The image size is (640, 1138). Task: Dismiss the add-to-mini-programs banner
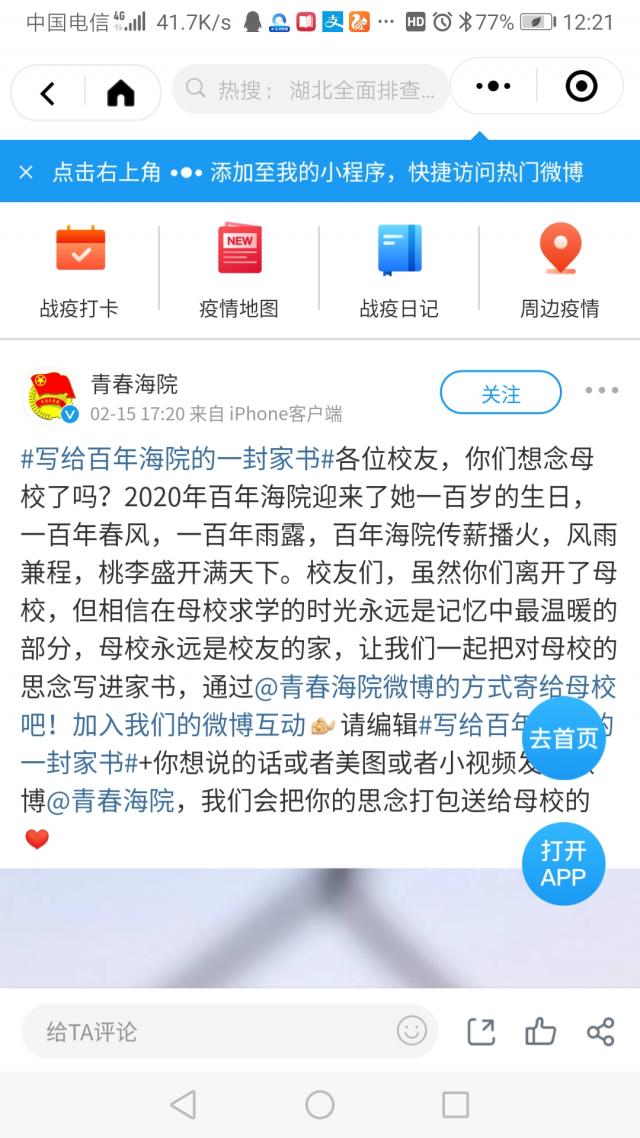[26, 172]
